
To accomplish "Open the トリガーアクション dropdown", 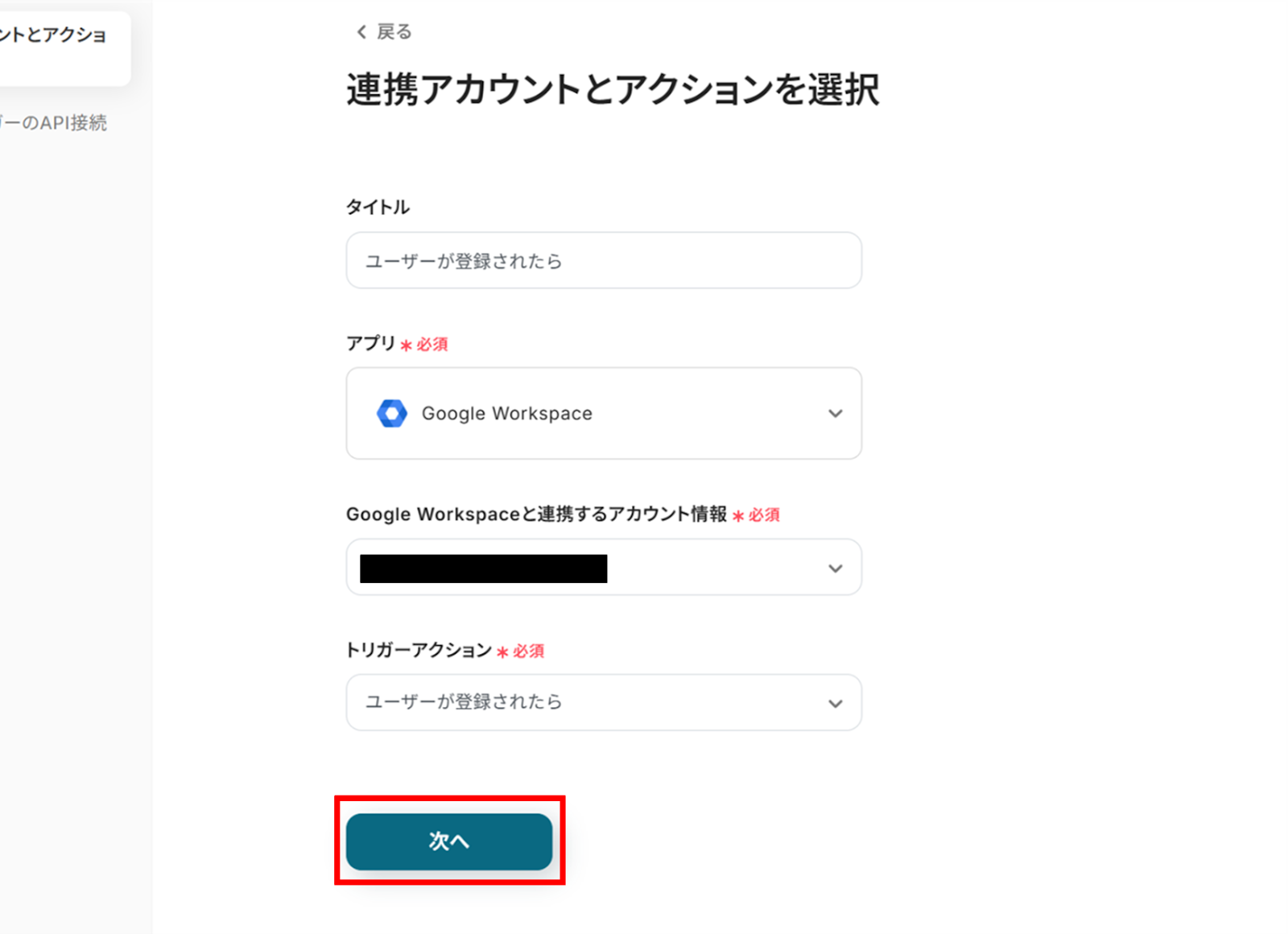I will pos(603,703).
